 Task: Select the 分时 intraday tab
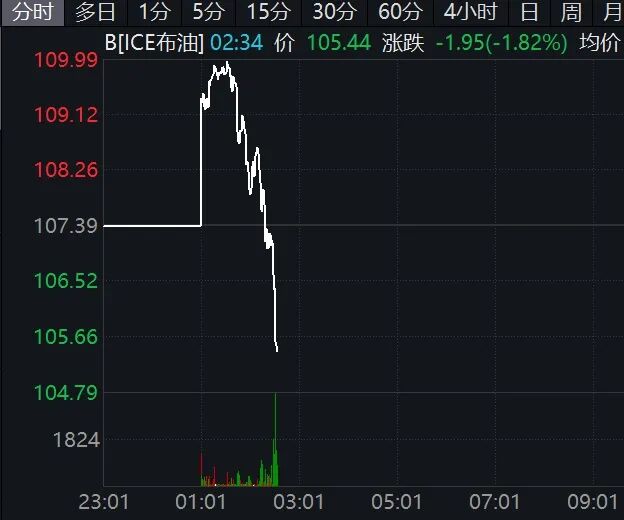coord(32,12)
